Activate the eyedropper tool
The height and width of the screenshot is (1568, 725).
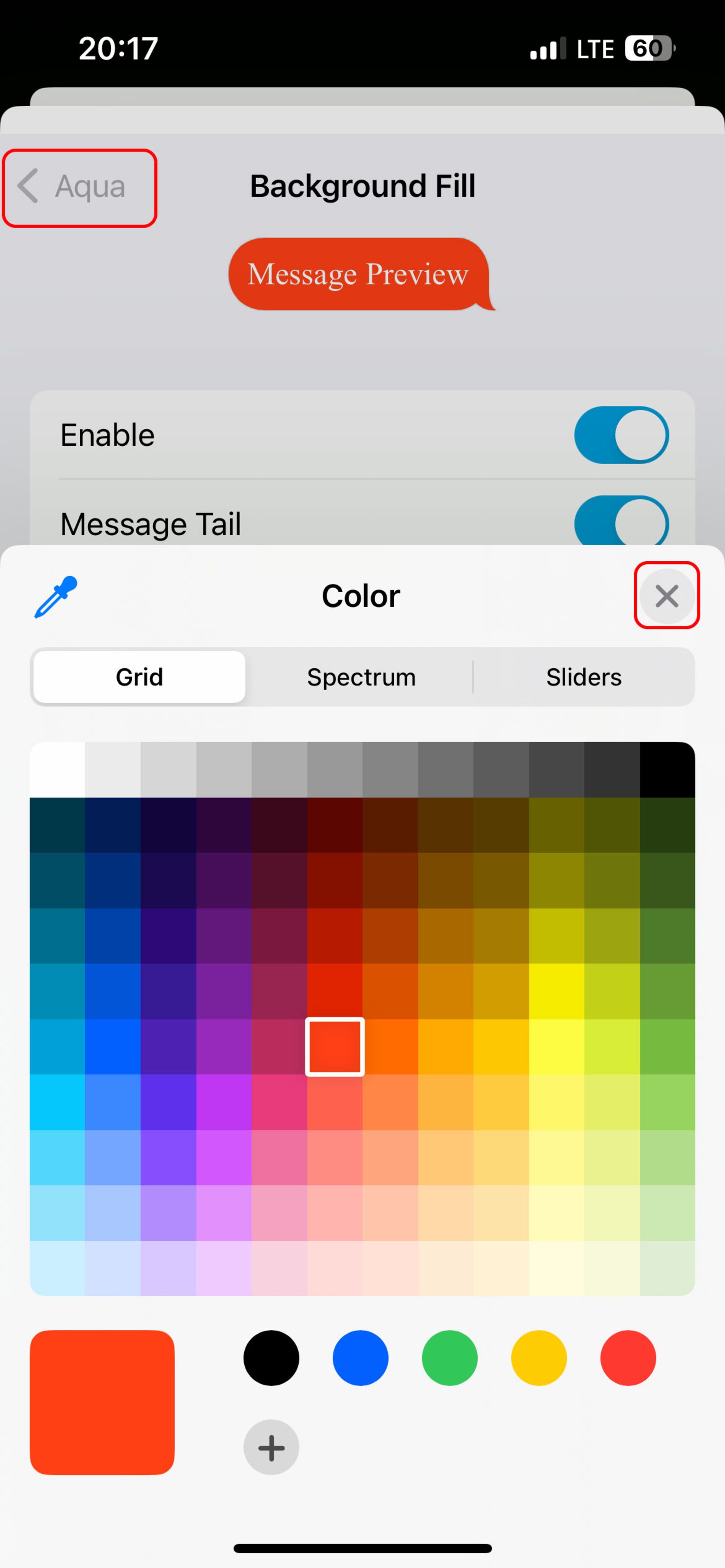[56, 596]
